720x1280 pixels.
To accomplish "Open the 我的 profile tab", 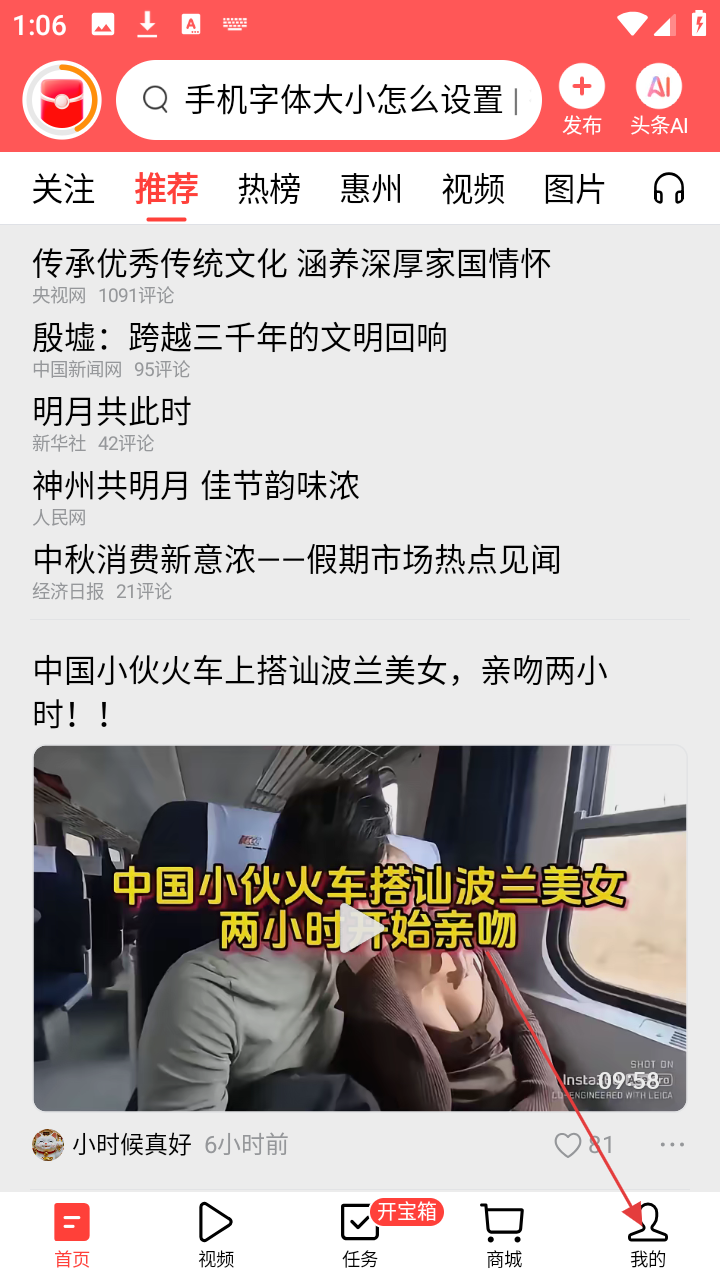I will [648, 1235].
